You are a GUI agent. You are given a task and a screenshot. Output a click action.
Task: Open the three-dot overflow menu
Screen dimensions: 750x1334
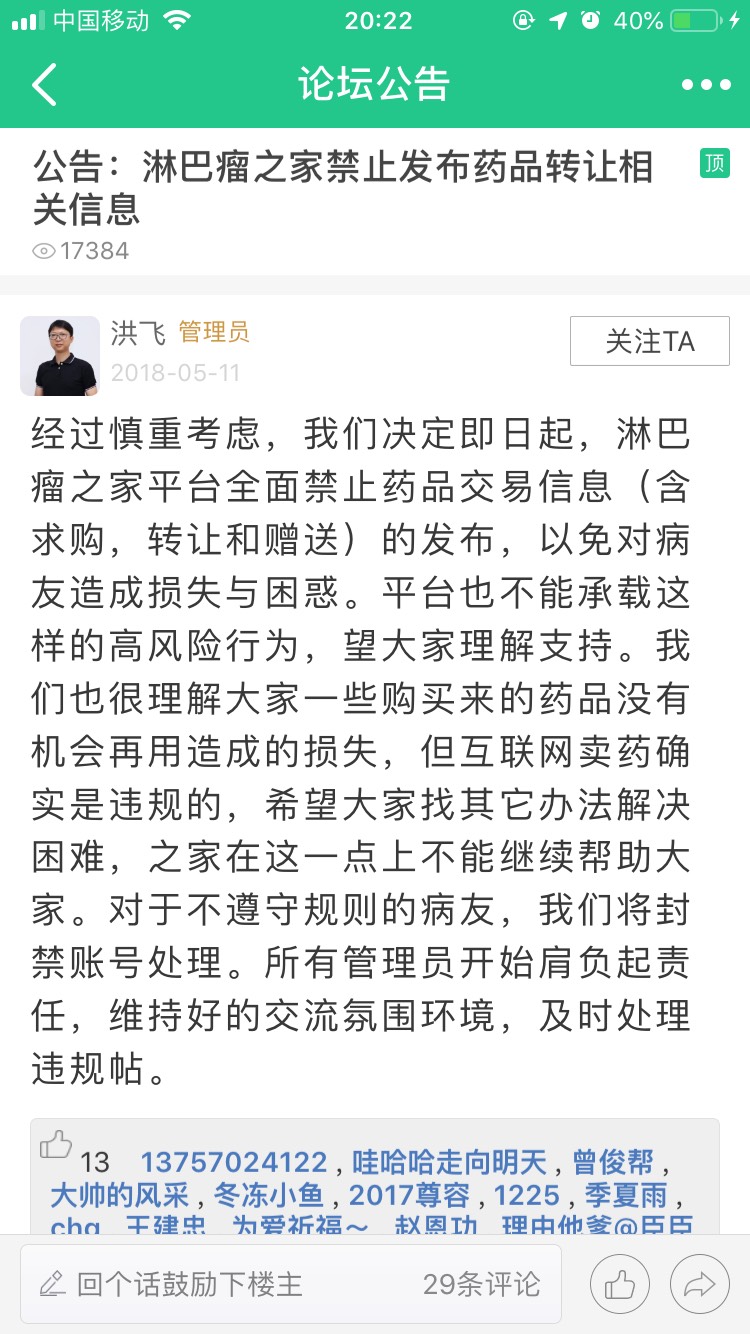(706, 85)
